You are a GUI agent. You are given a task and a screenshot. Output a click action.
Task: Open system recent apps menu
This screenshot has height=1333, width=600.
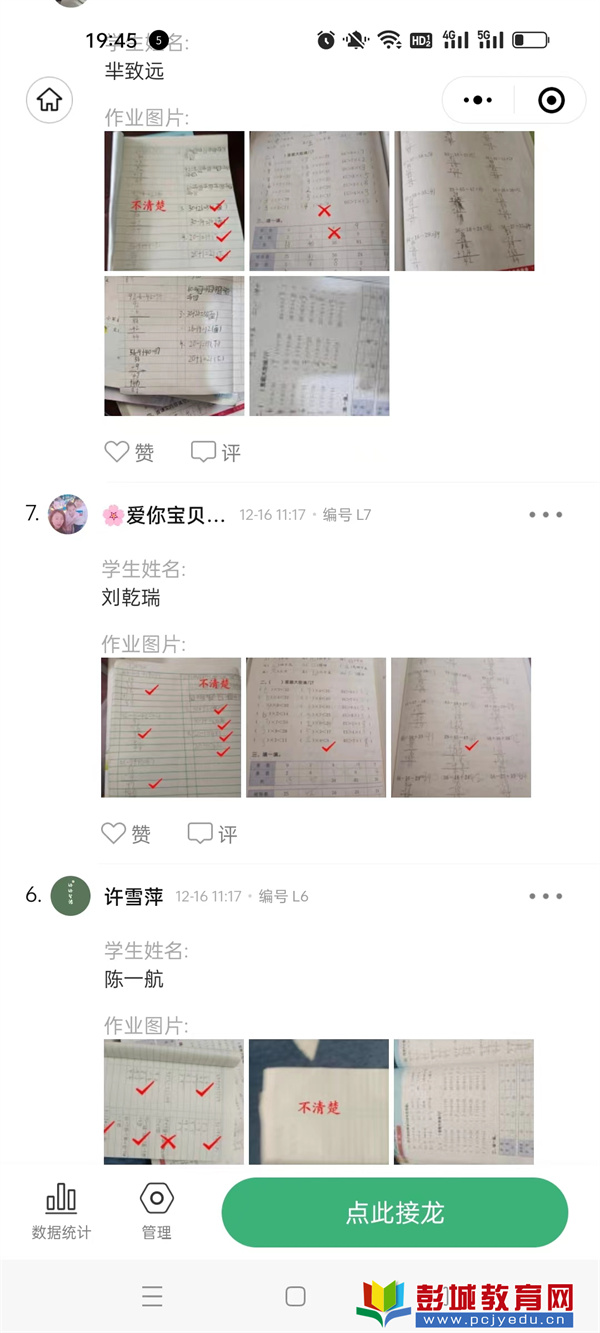[152, 1297]
